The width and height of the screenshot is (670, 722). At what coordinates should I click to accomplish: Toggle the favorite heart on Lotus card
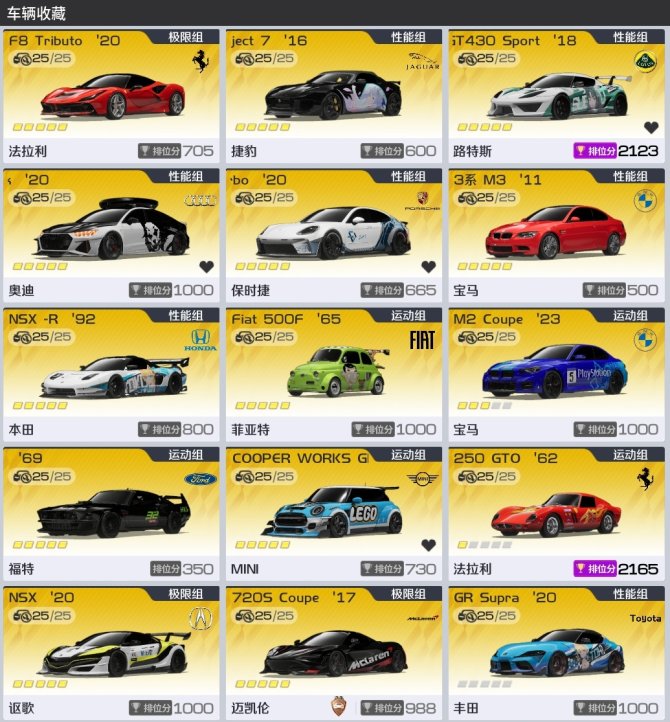(x=651, y=128)
